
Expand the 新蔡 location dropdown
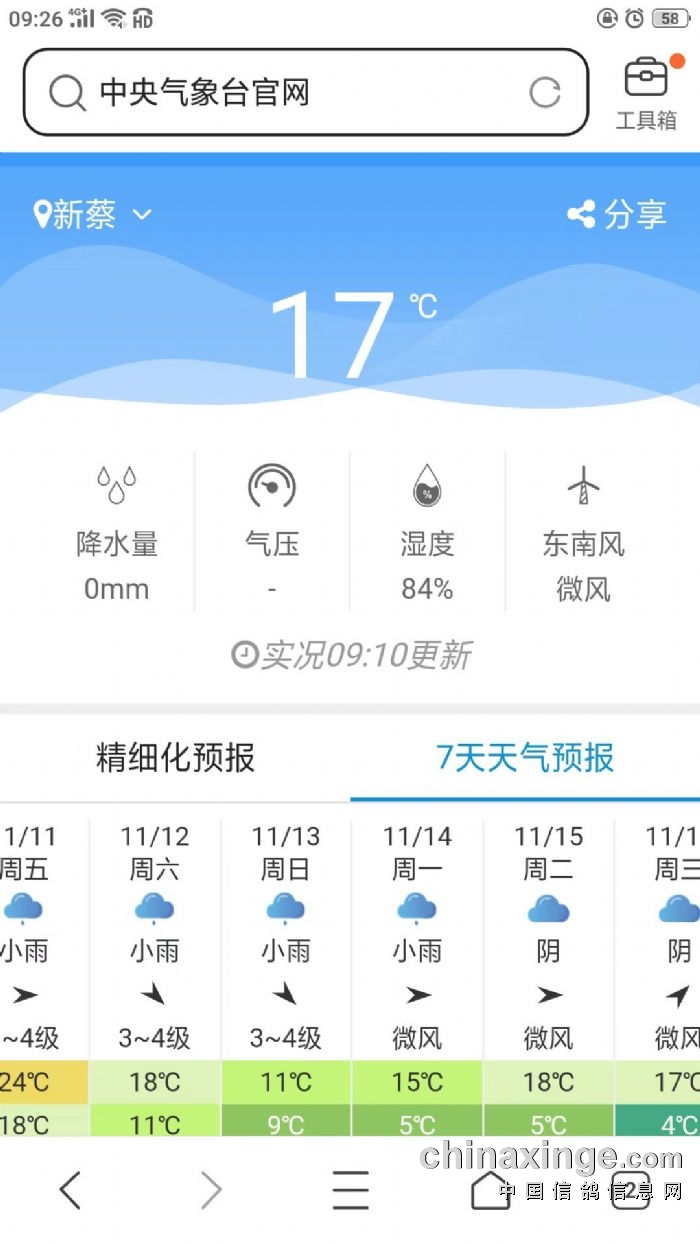(x=93, y=214)
